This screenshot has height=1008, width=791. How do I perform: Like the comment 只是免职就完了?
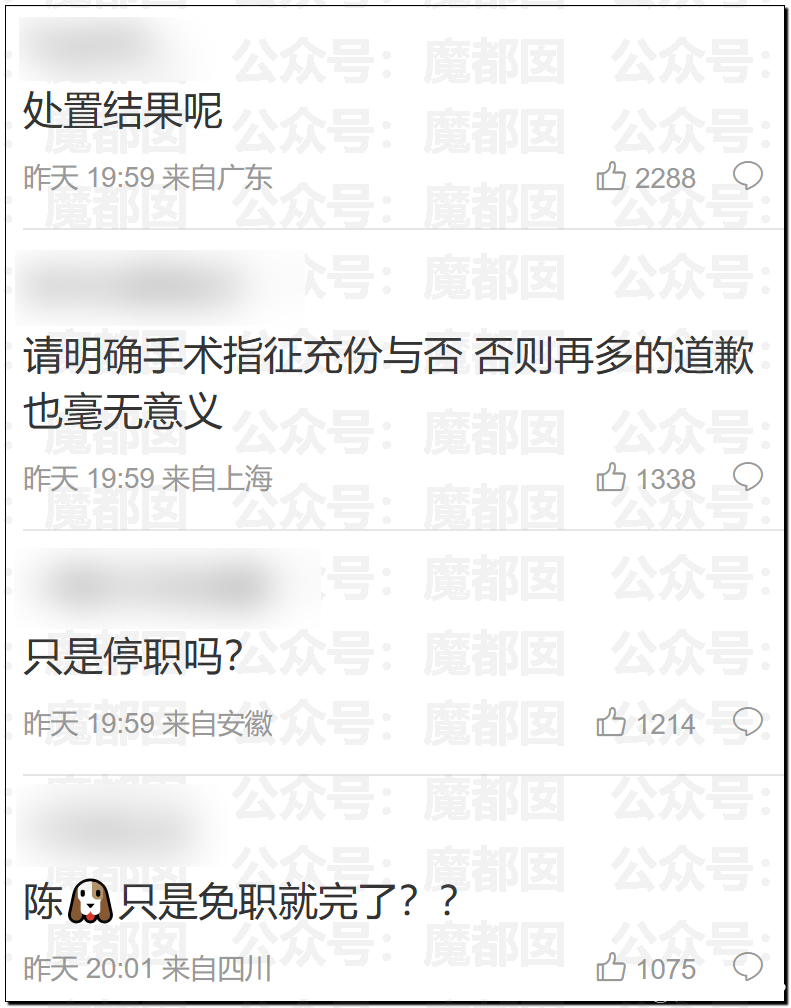pos(611,967)
